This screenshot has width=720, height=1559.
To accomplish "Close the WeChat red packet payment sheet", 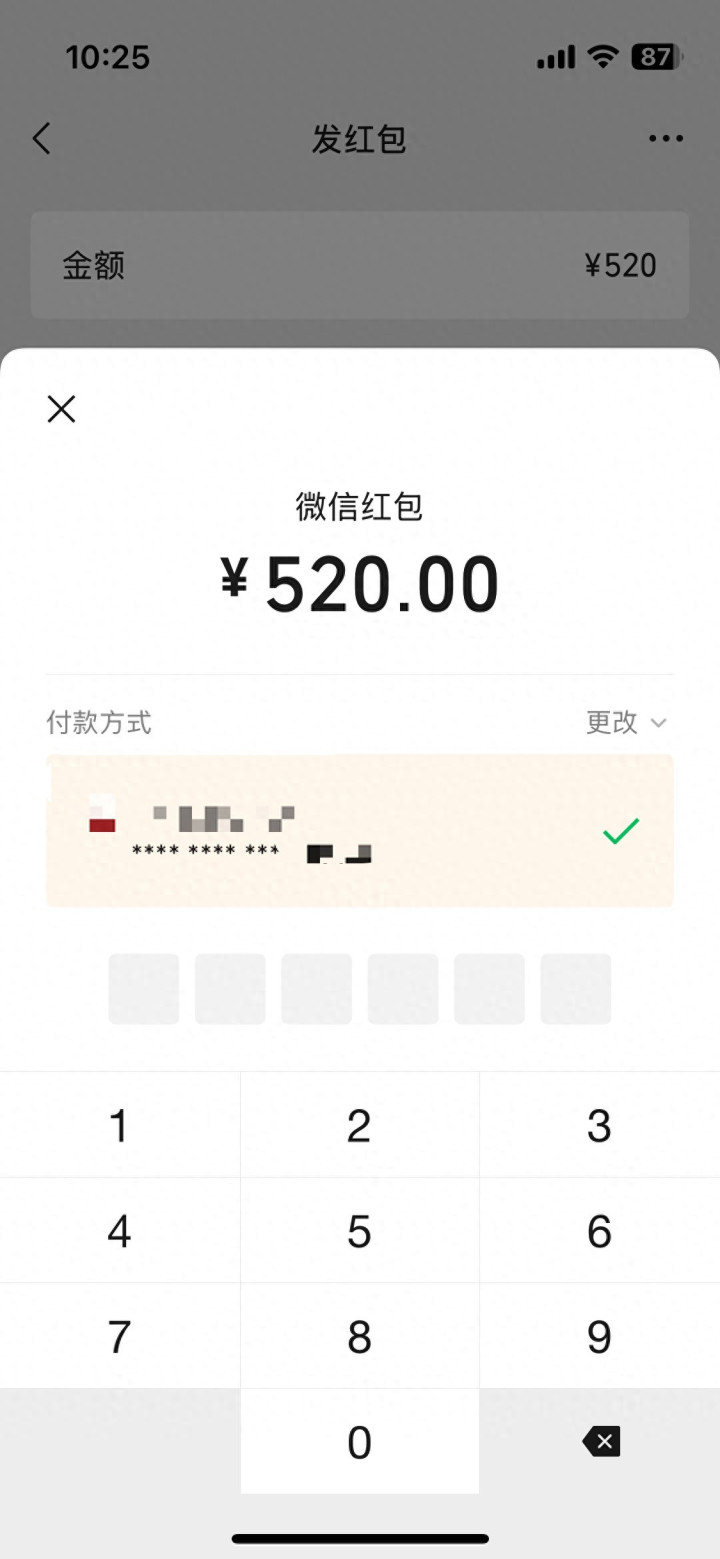I will (61, 408).
